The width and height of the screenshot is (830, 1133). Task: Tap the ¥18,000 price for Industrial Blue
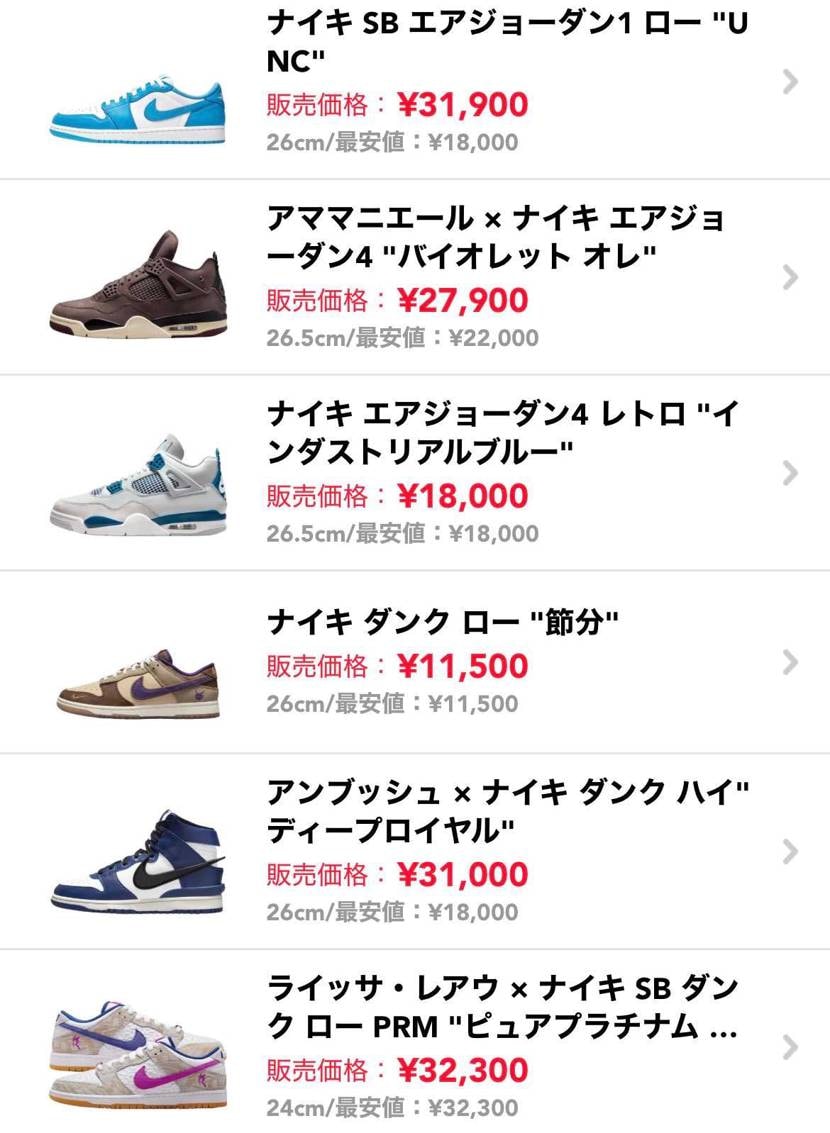pos(463,495)
